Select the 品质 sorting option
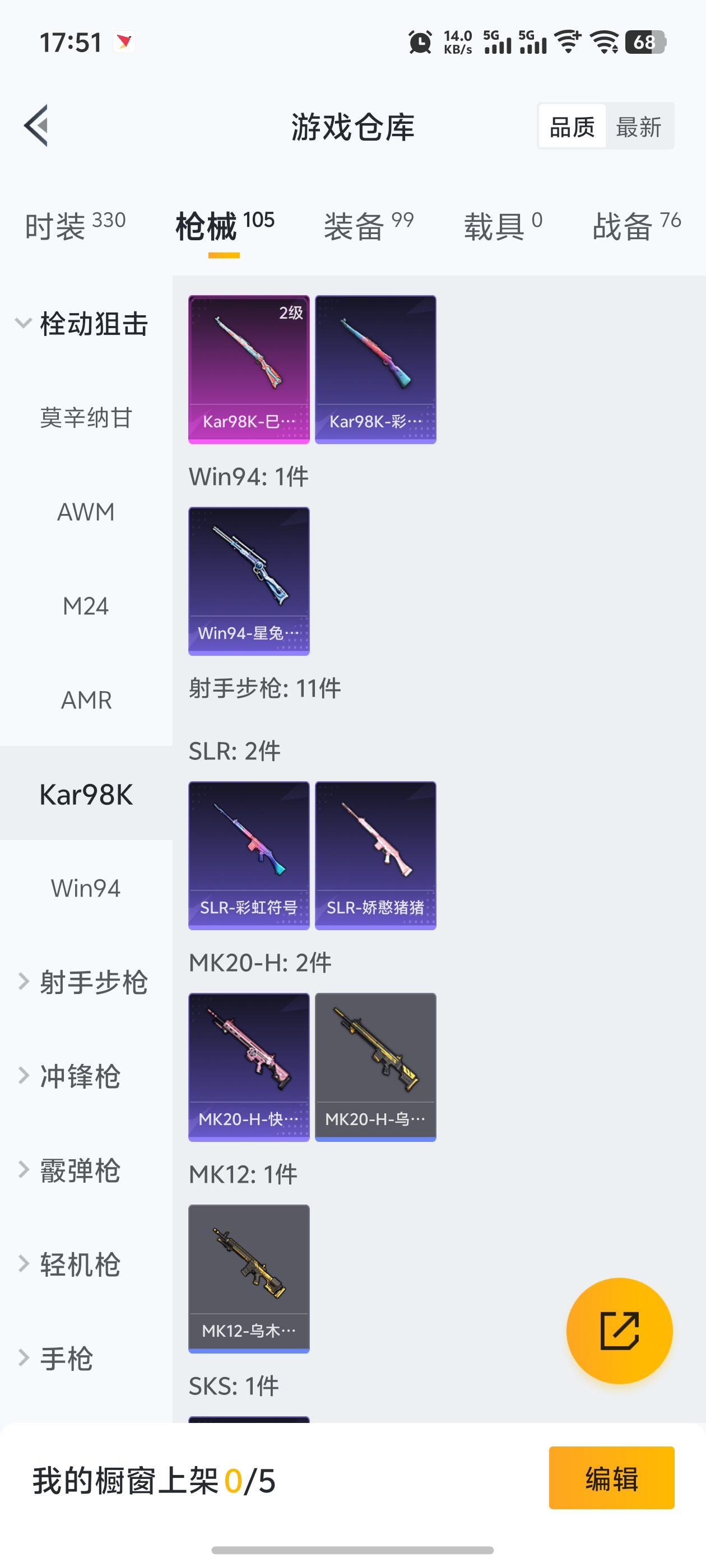 click(x=572, y=127)
